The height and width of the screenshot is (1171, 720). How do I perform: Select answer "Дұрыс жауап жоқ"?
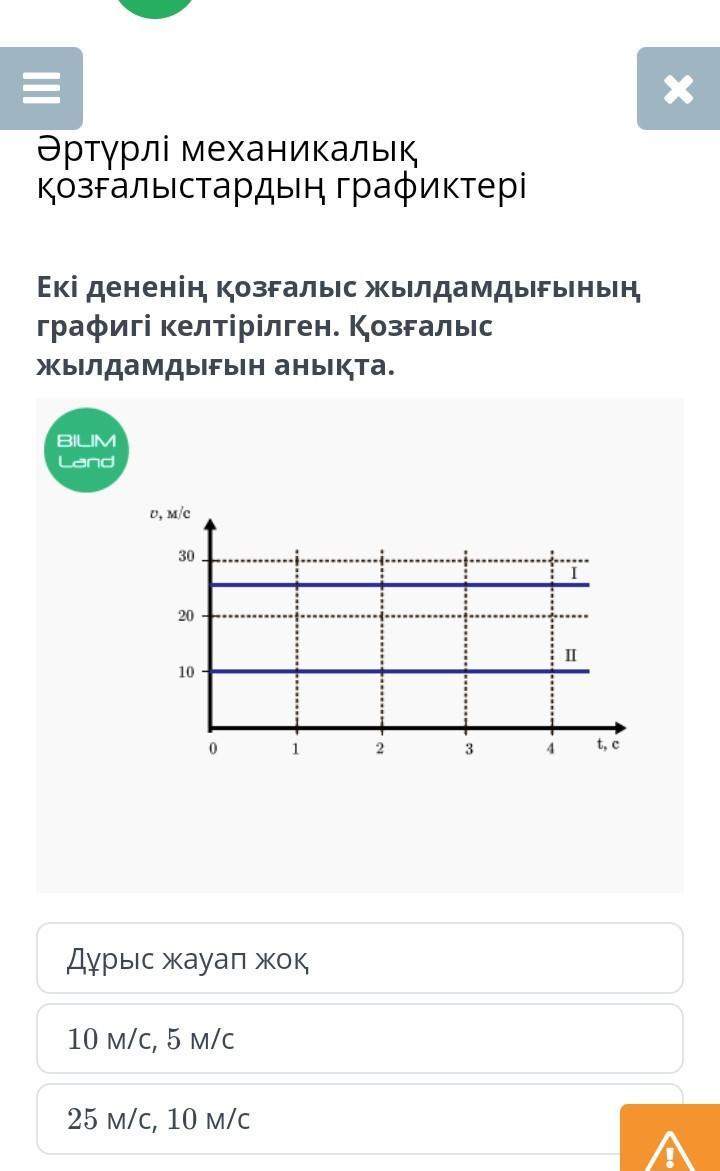(359, 958)
